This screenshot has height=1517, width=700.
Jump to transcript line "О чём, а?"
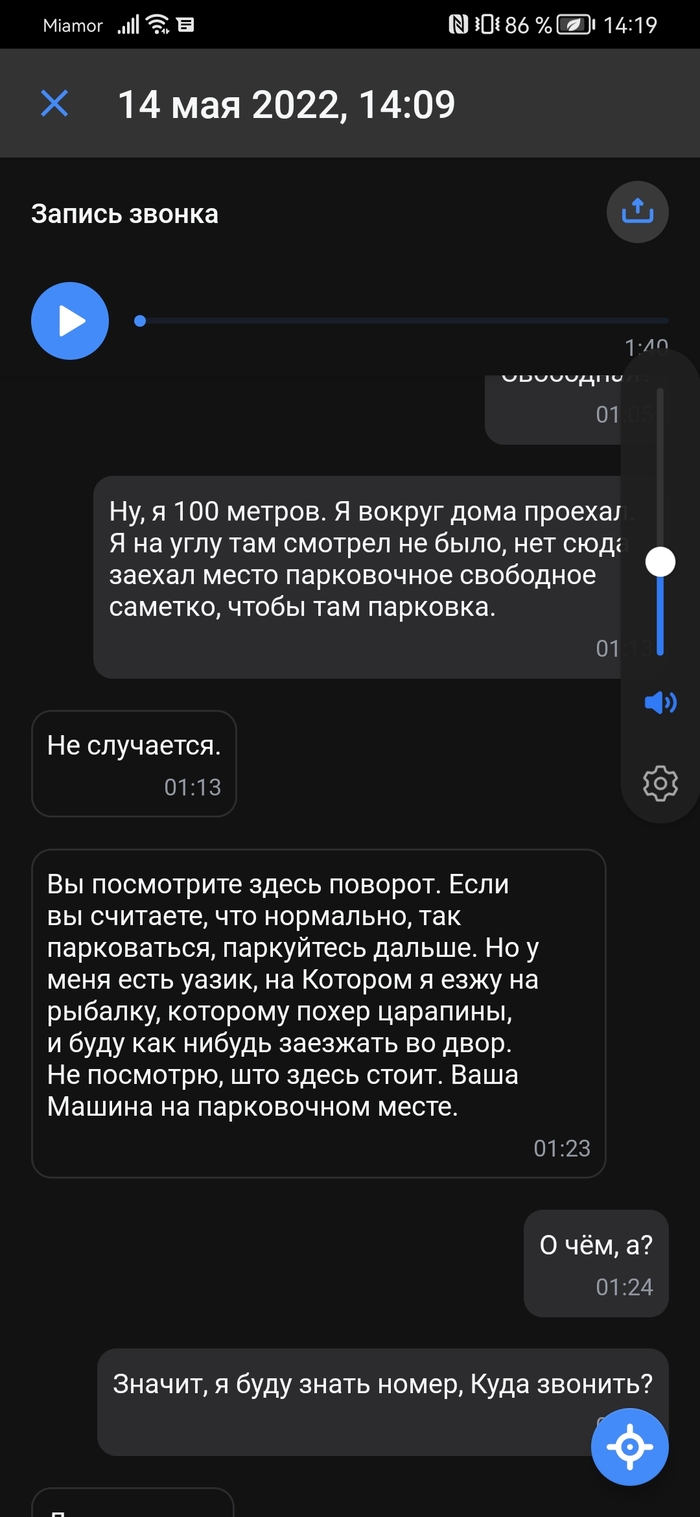[x=596, y=1263]
